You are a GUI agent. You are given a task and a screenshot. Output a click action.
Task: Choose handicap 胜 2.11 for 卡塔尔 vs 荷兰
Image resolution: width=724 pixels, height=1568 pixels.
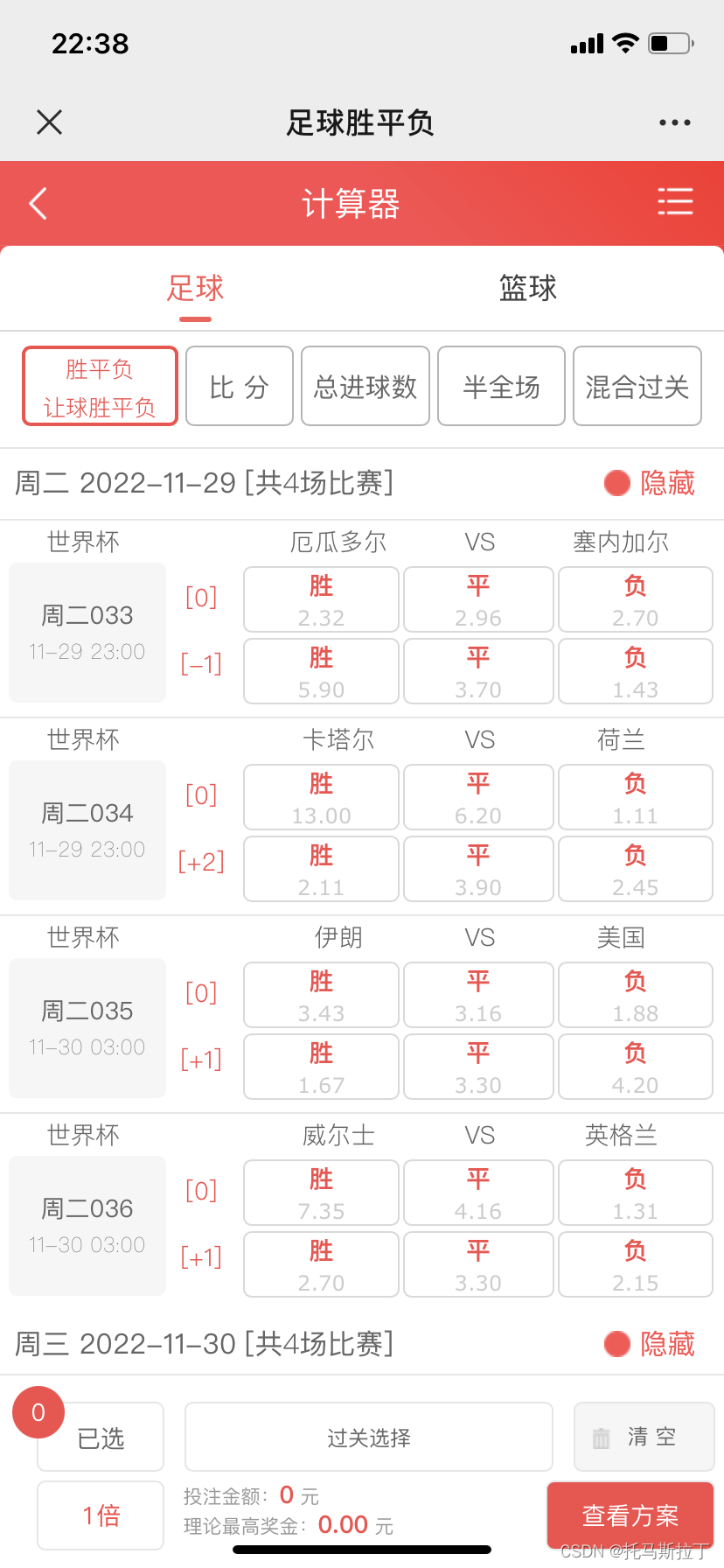(x=321, y=869)
